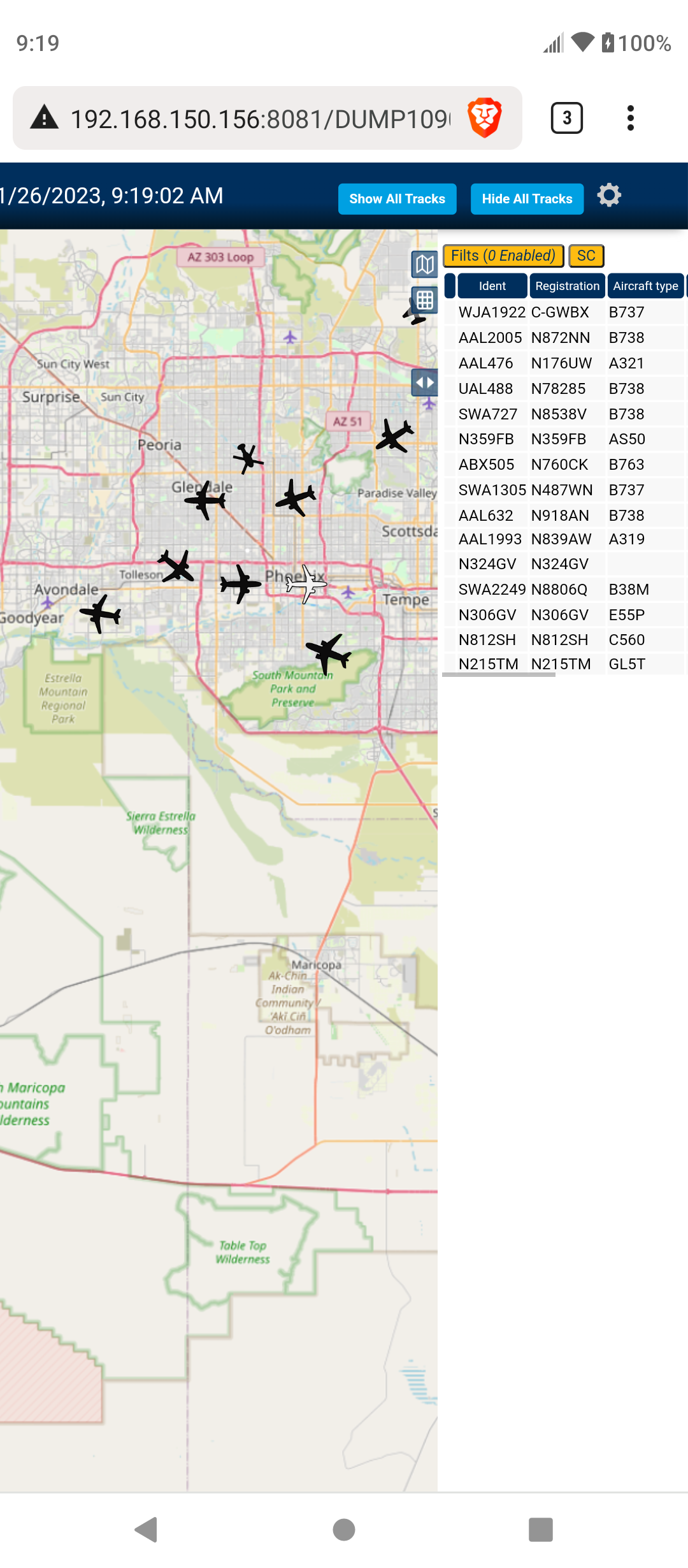Sort by Aircraft type column header
Viewport: 688px width, 1568px height.
(x=645, y=286)
